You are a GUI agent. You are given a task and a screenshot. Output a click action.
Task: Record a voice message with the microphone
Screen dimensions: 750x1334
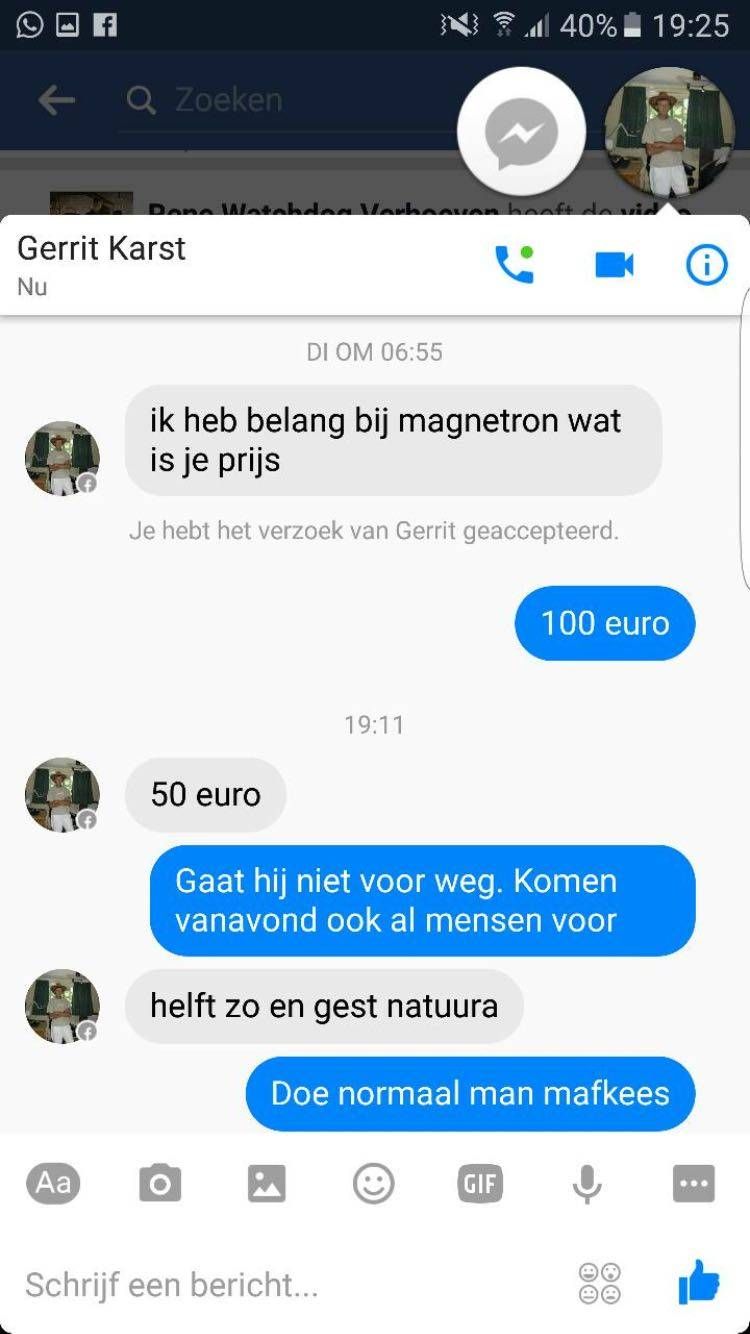[586, 1183]
